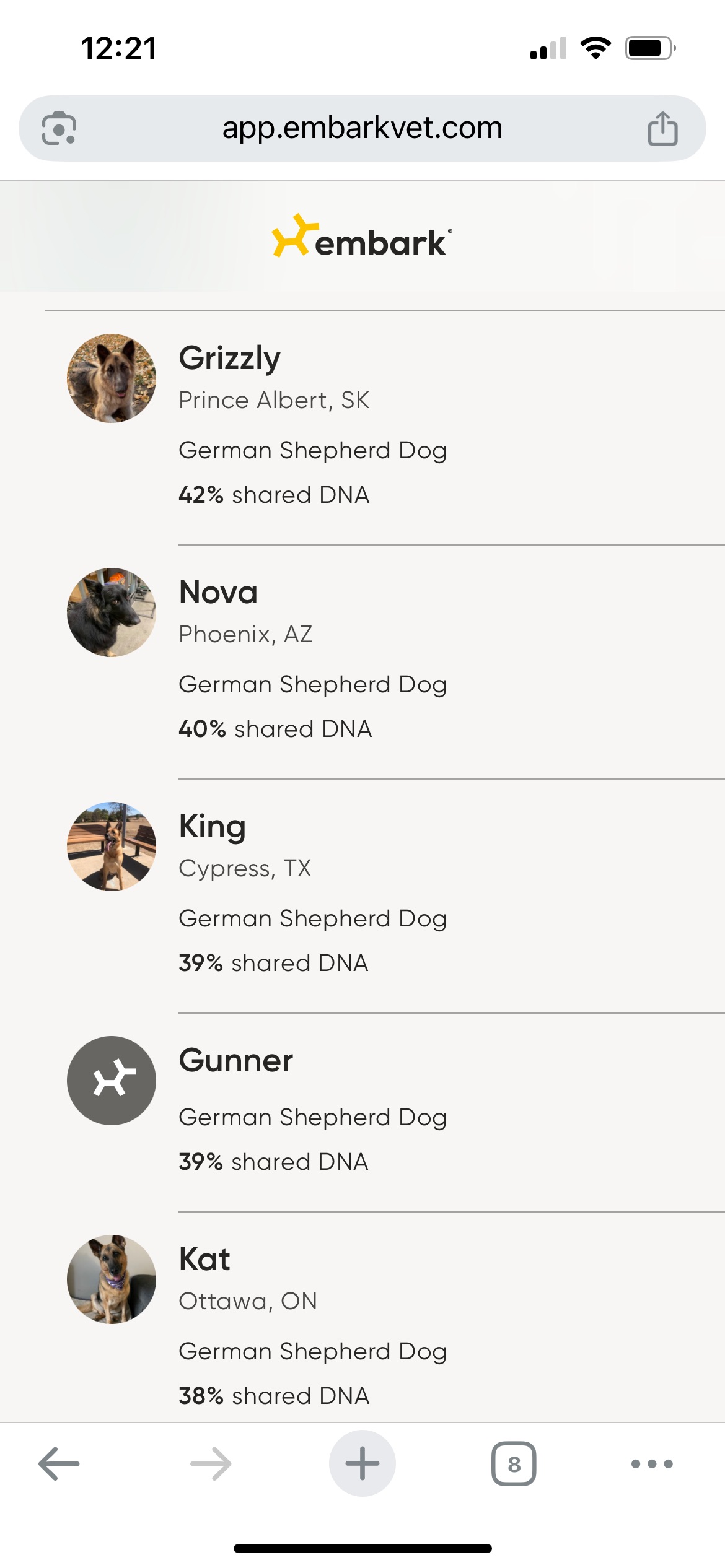Select Gunner in the relatives list
This screenshot has width=725, height=1568.
(384, 1112)
